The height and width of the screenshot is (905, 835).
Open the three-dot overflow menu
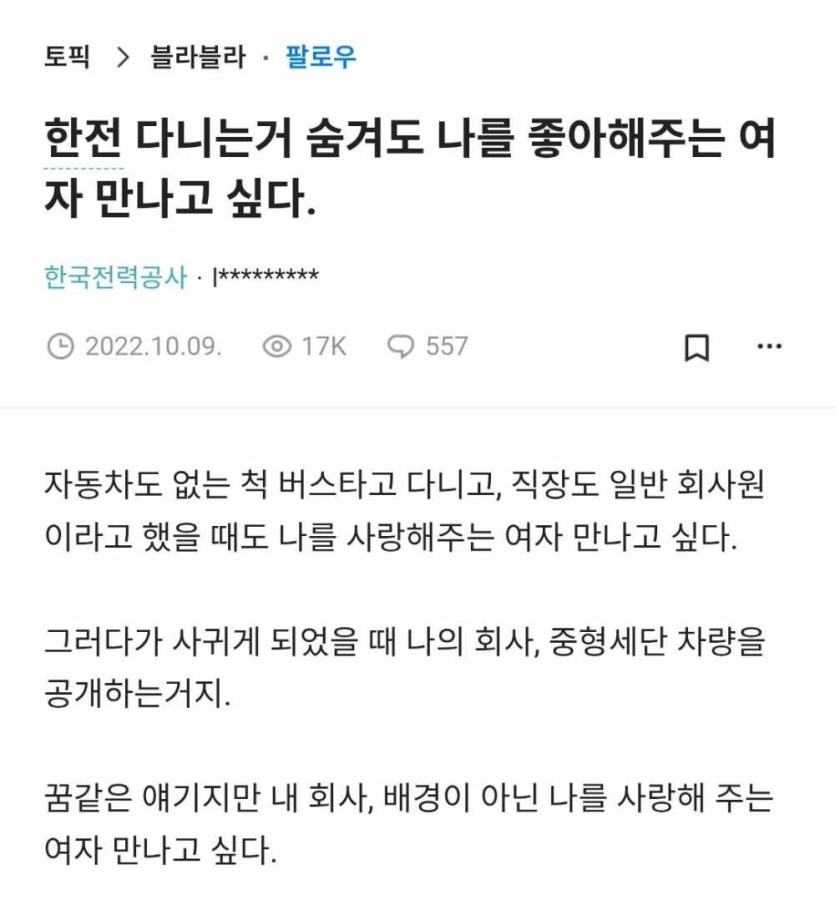click(x=769, y=347)
